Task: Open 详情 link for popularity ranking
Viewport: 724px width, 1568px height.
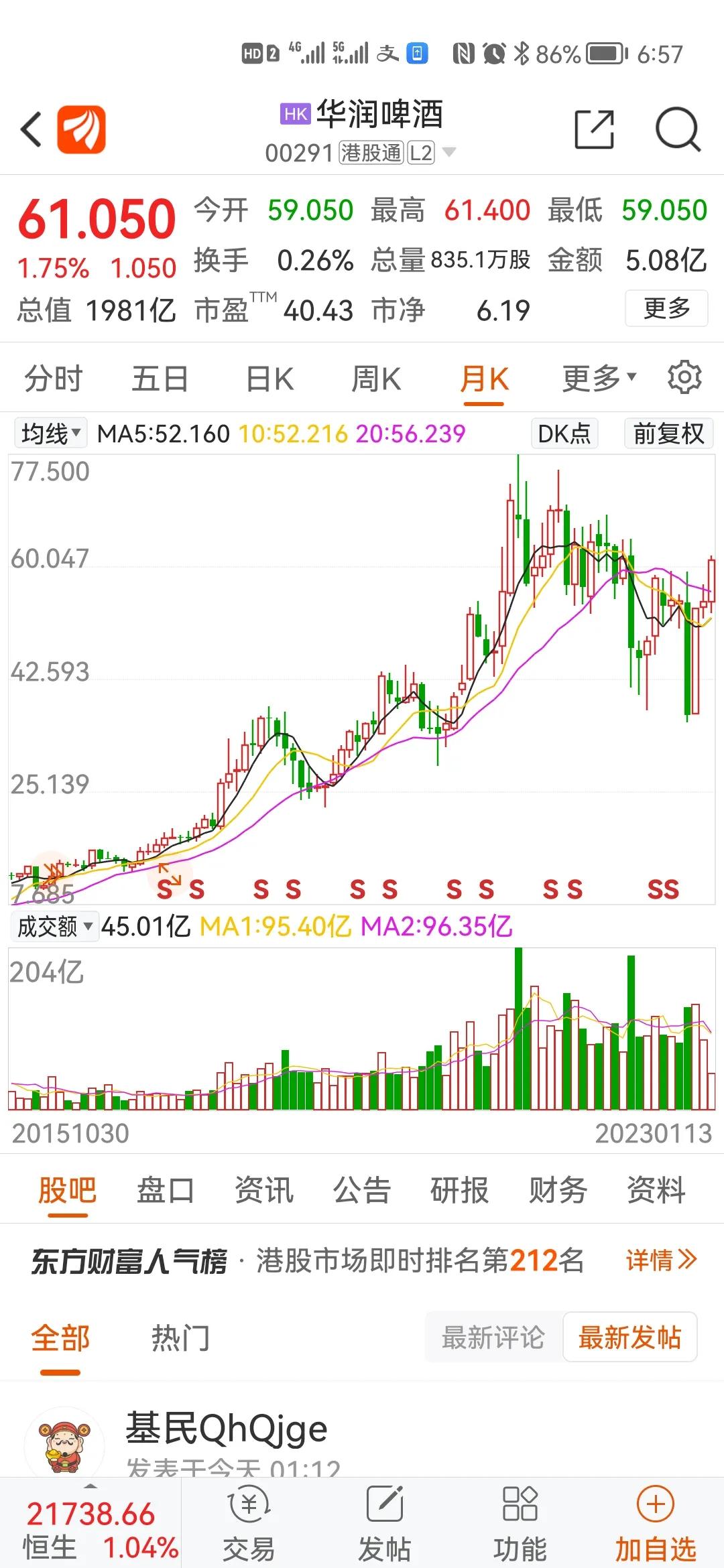Action: point(660,1259)
